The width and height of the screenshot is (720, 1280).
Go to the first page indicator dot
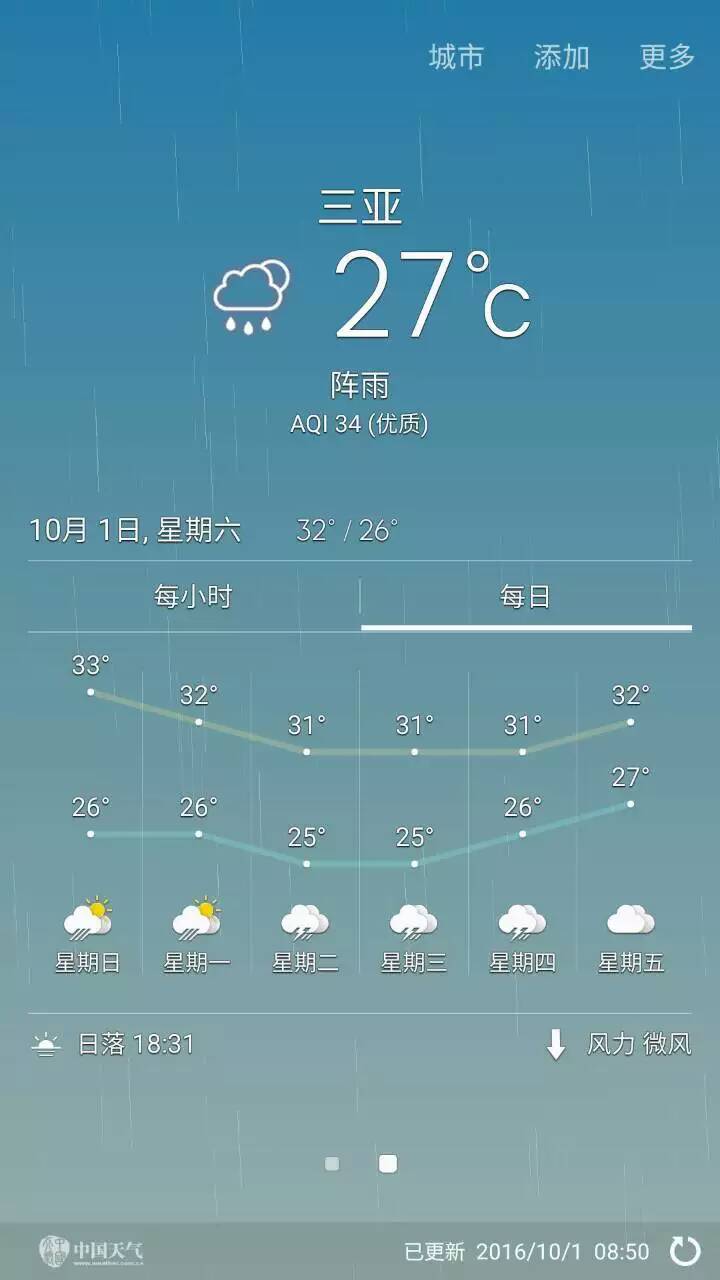tap(332, 1164)
